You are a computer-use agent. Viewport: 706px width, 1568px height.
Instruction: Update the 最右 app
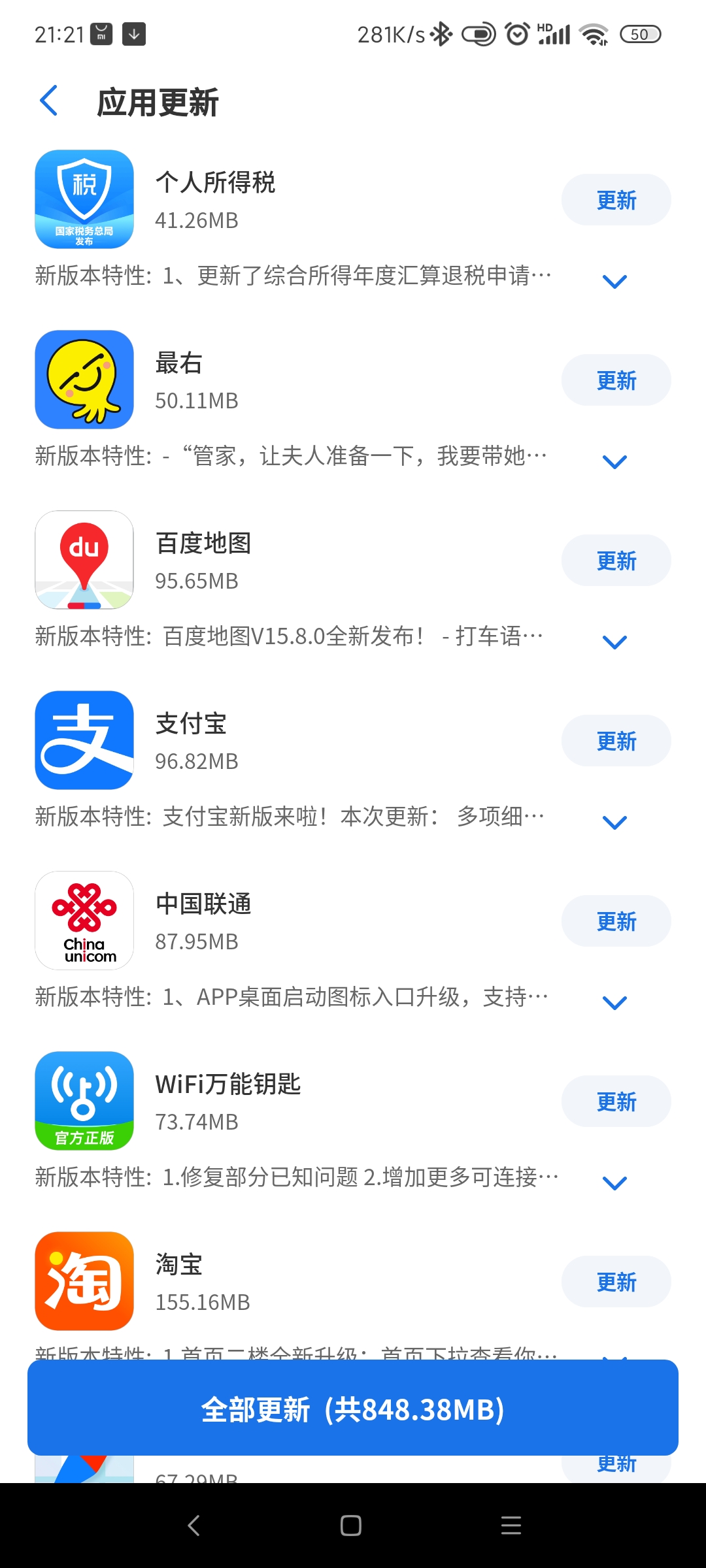(x=616, y=380)
